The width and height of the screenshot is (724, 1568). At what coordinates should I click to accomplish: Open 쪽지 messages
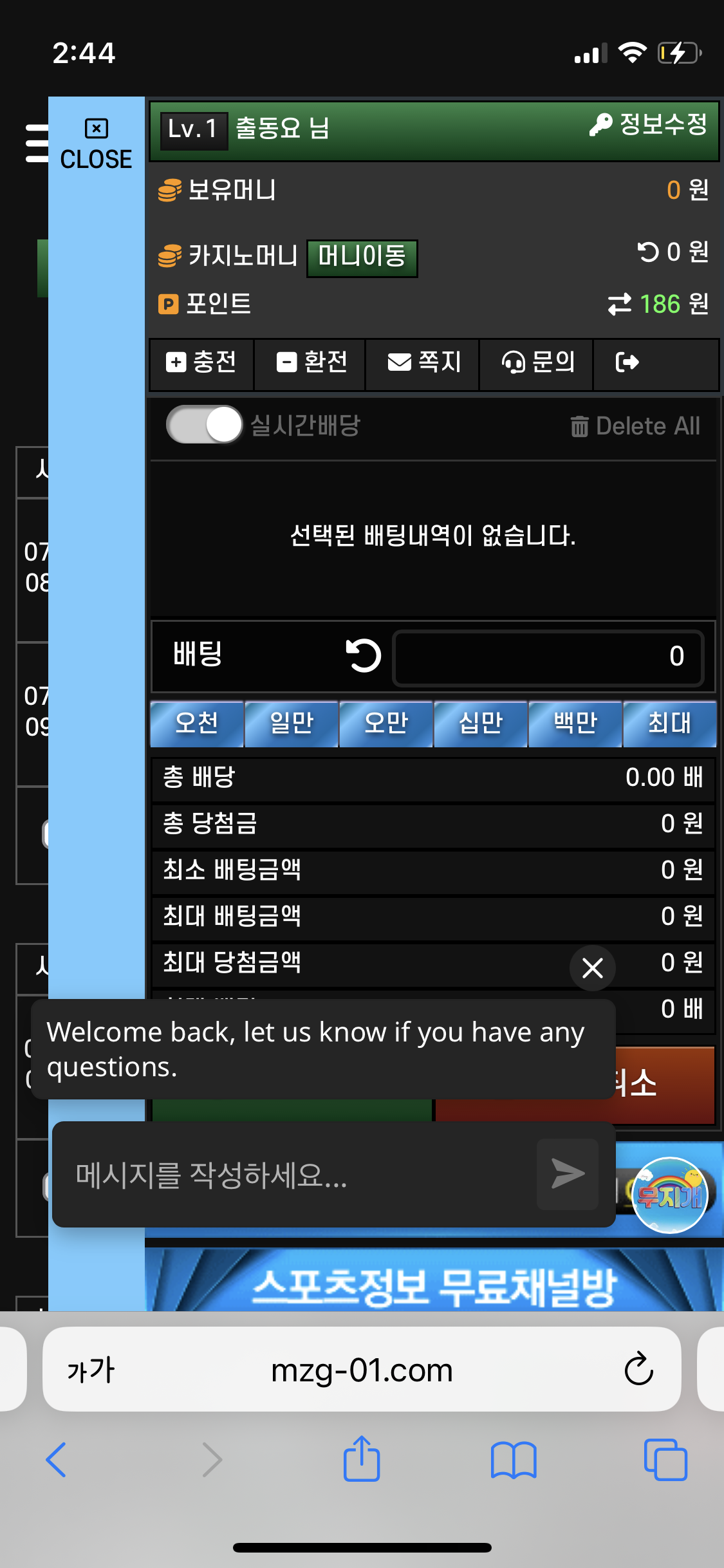[423, 363]
